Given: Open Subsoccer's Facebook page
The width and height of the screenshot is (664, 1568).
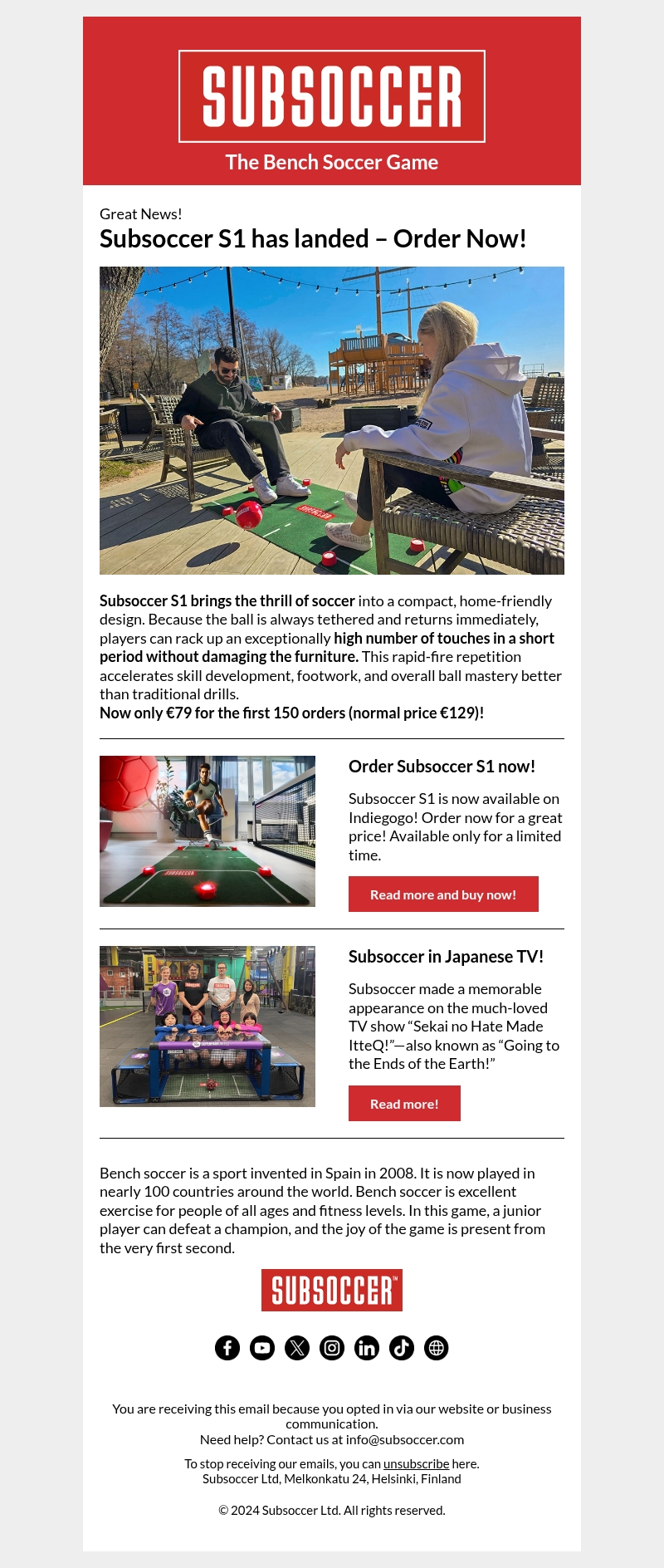Looking at the screenshot, I should (x=227, y=1348).
